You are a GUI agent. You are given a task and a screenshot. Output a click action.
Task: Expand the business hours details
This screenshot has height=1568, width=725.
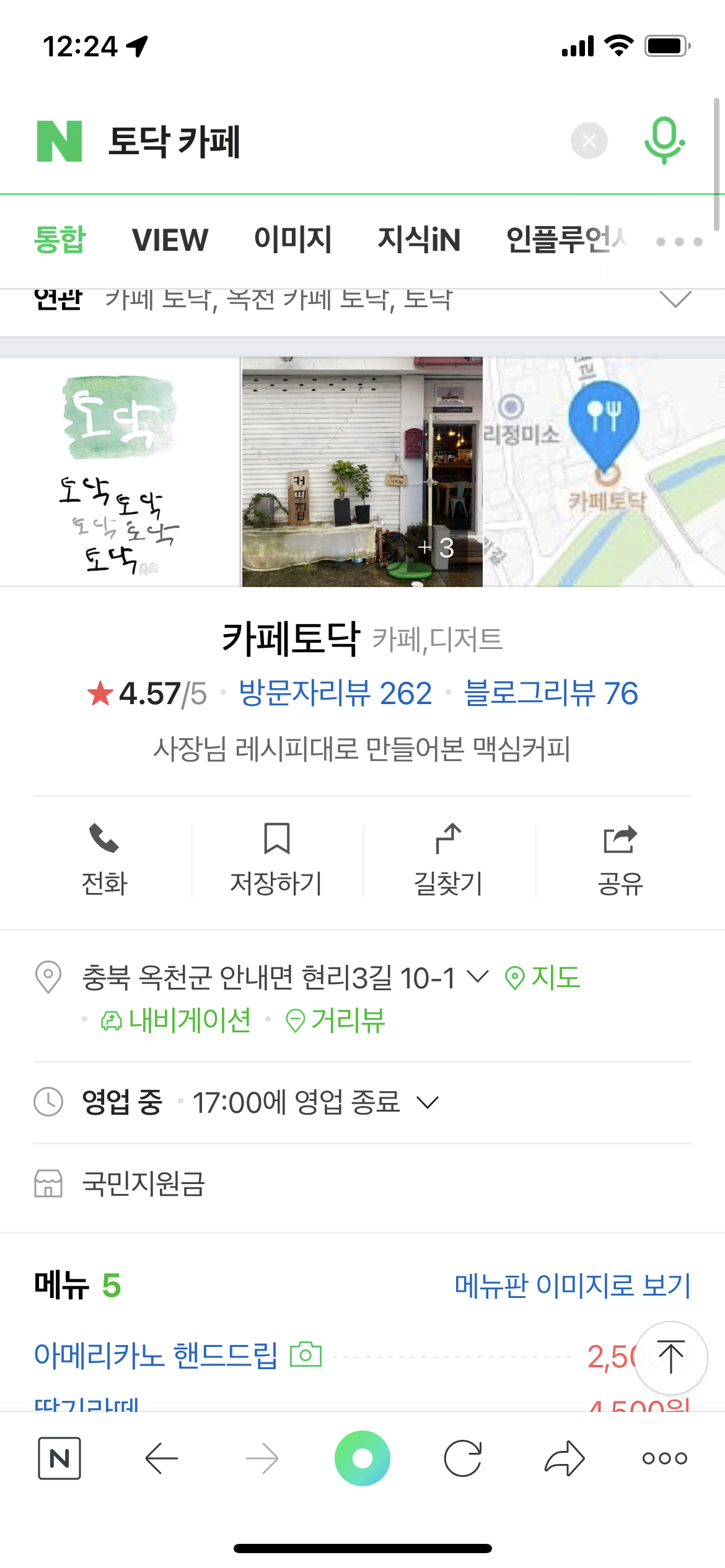tap(428, 1102)
